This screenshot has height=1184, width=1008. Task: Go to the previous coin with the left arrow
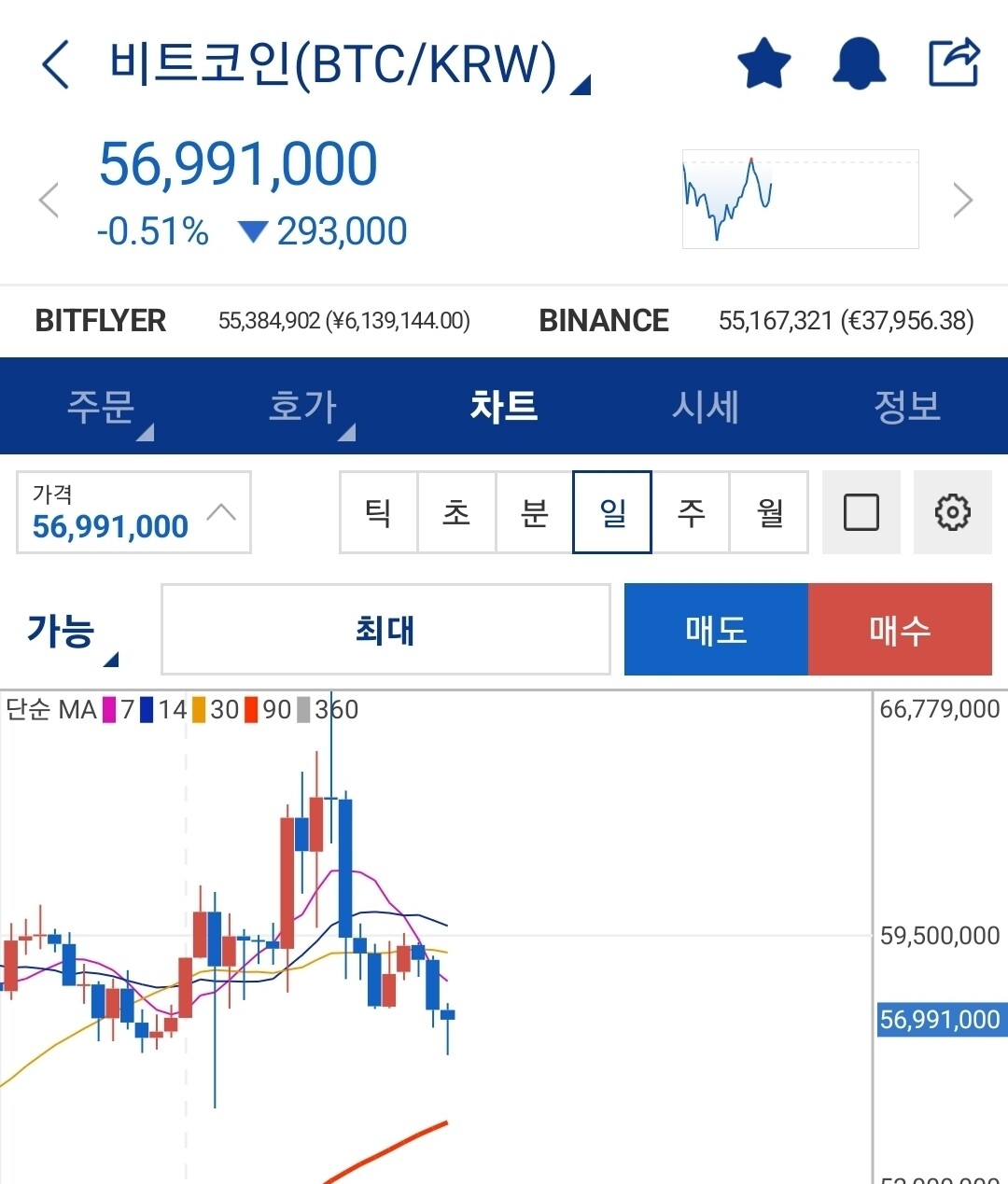tap(49, 199)
